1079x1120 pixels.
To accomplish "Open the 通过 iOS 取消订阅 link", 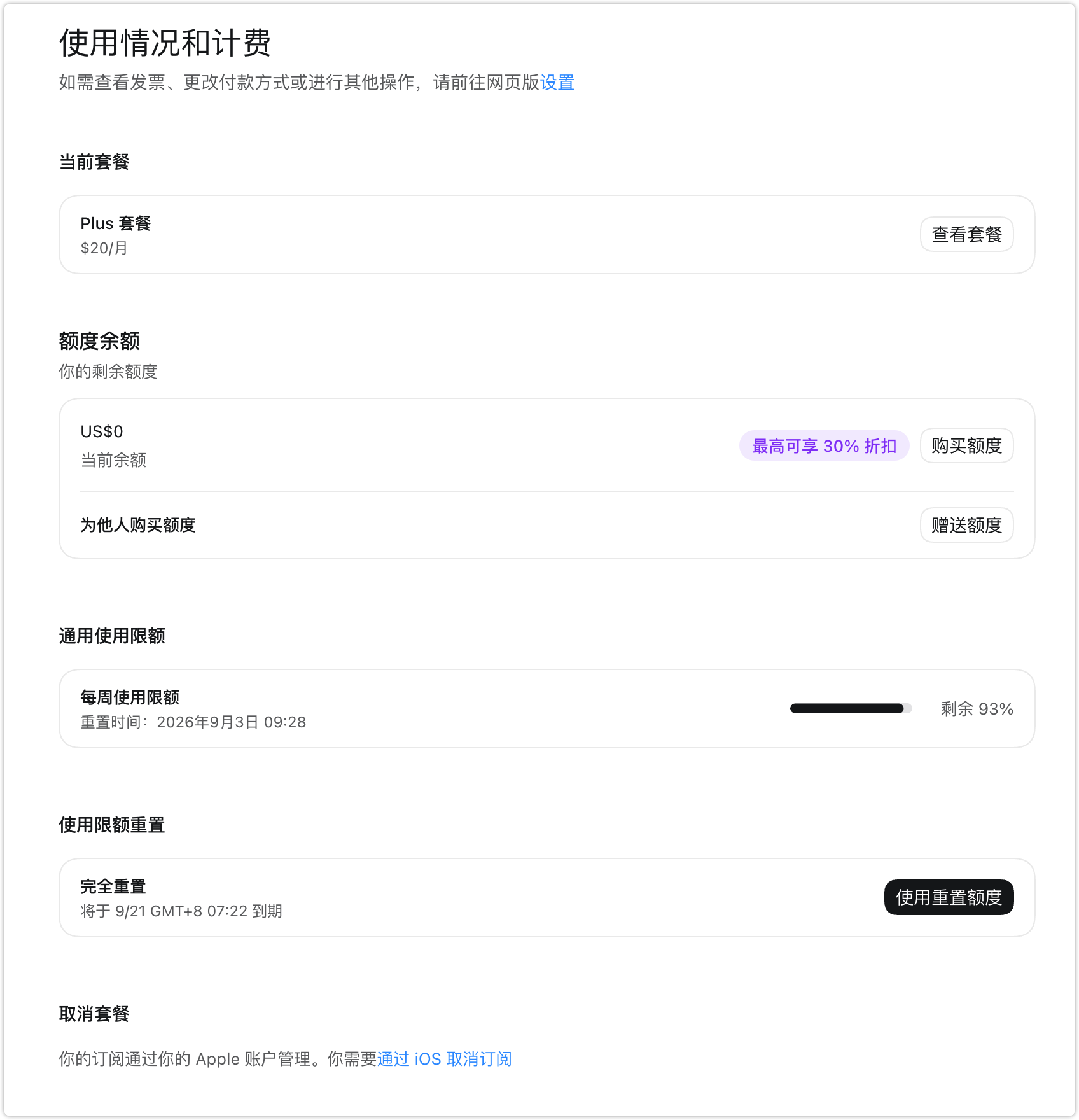I will point(445,1059).
